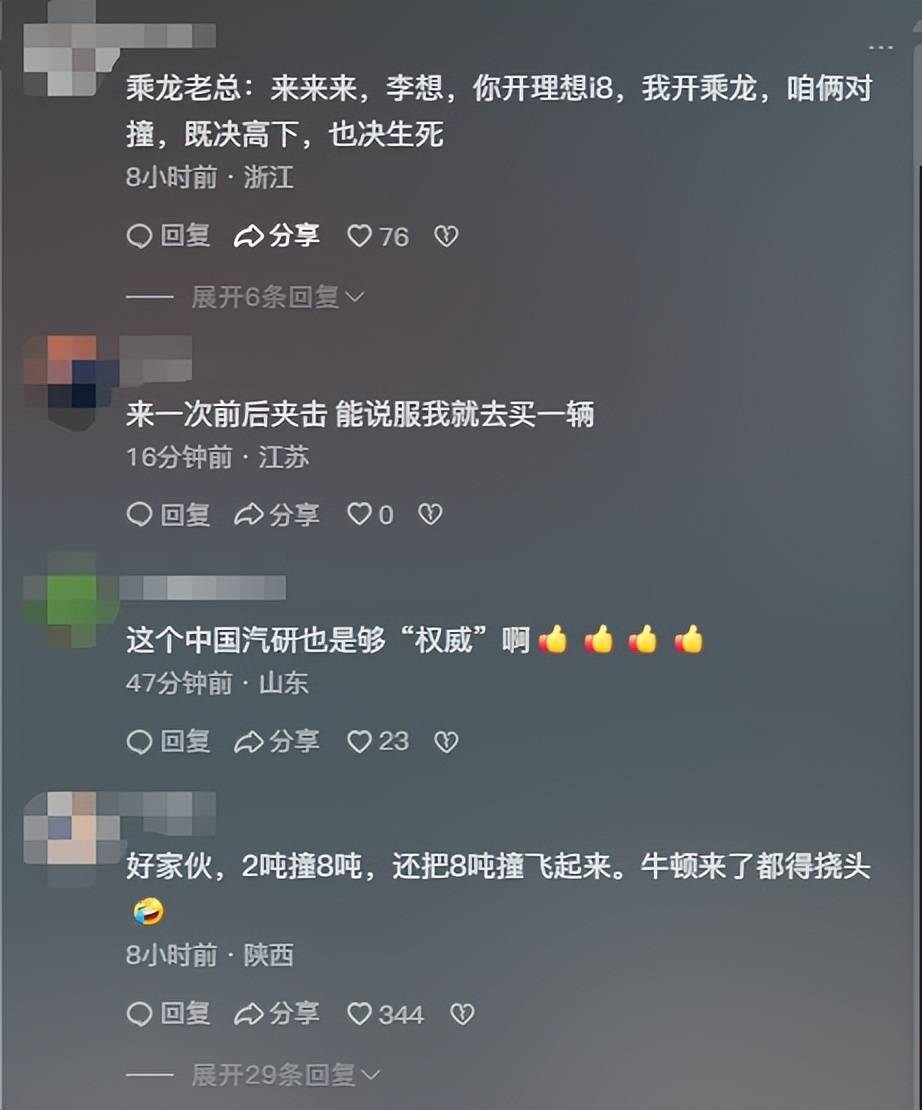Open the three-dot overflow menu
Image resolution: width=922 pixels, height=1110 pixels.
pyautogui.click(x=880, y=47)
